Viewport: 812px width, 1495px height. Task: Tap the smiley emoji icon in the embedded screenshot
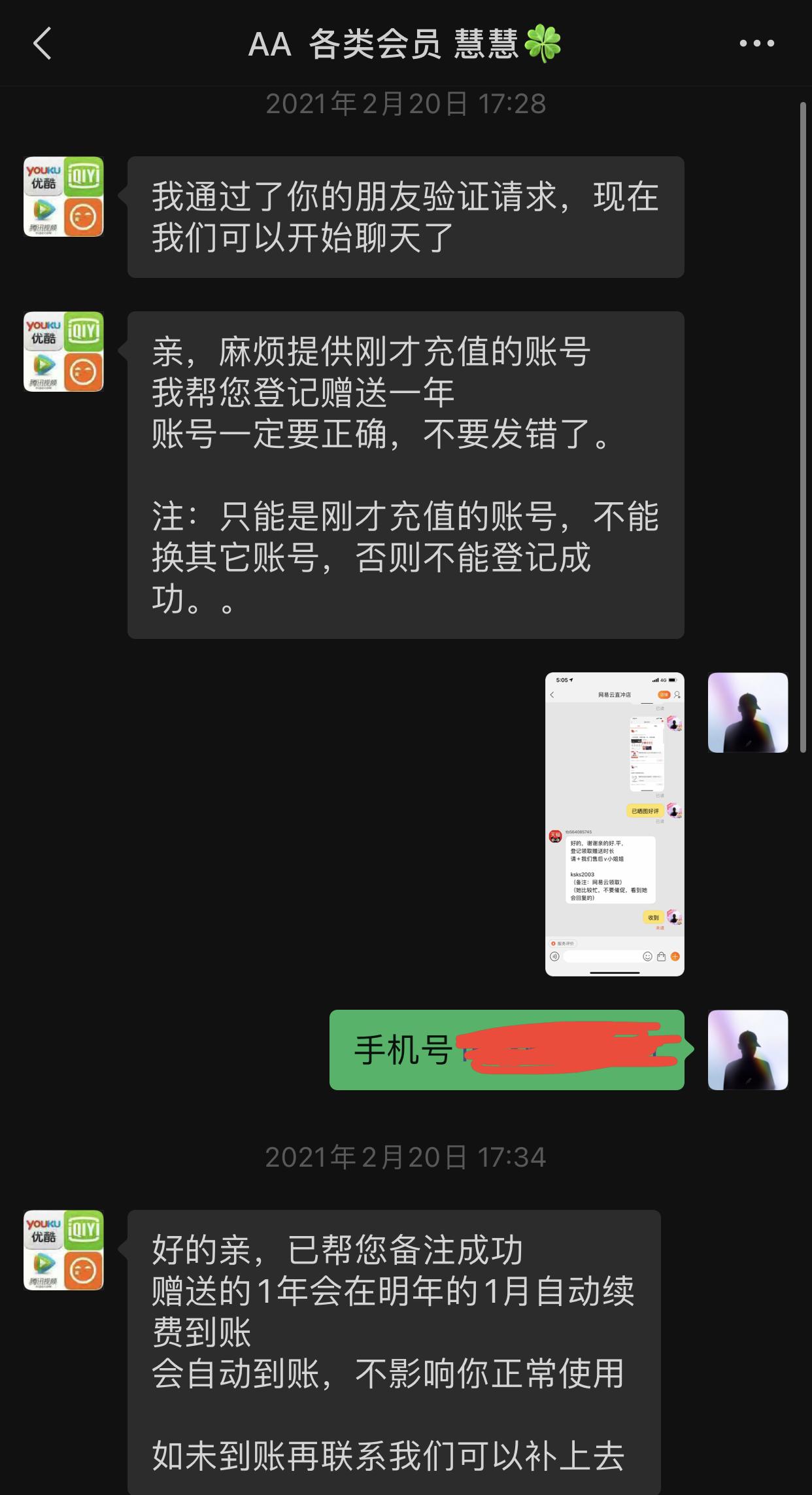(648, 955)
